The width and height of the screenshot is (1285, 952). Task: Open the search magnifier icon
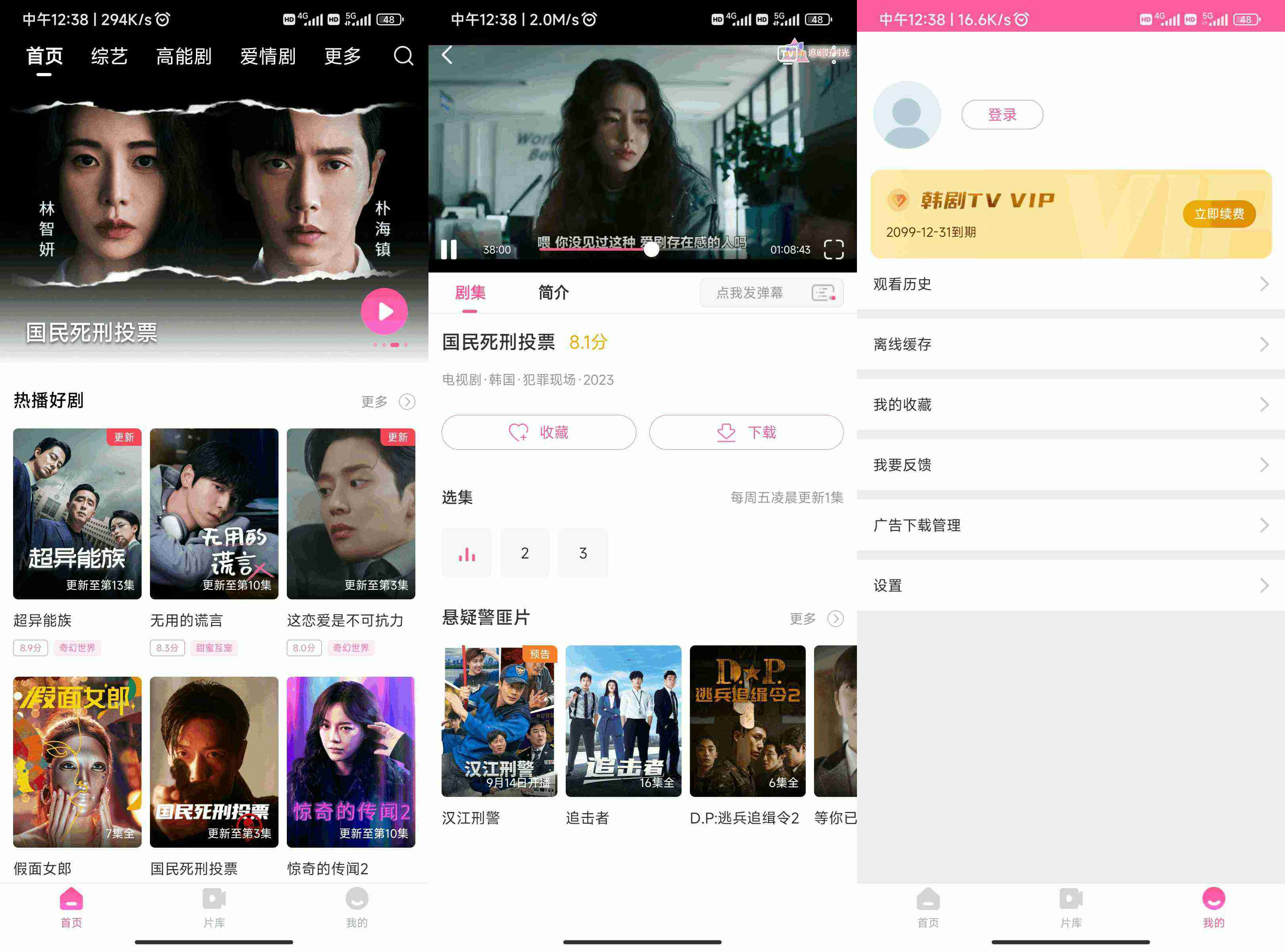(403, 56)
